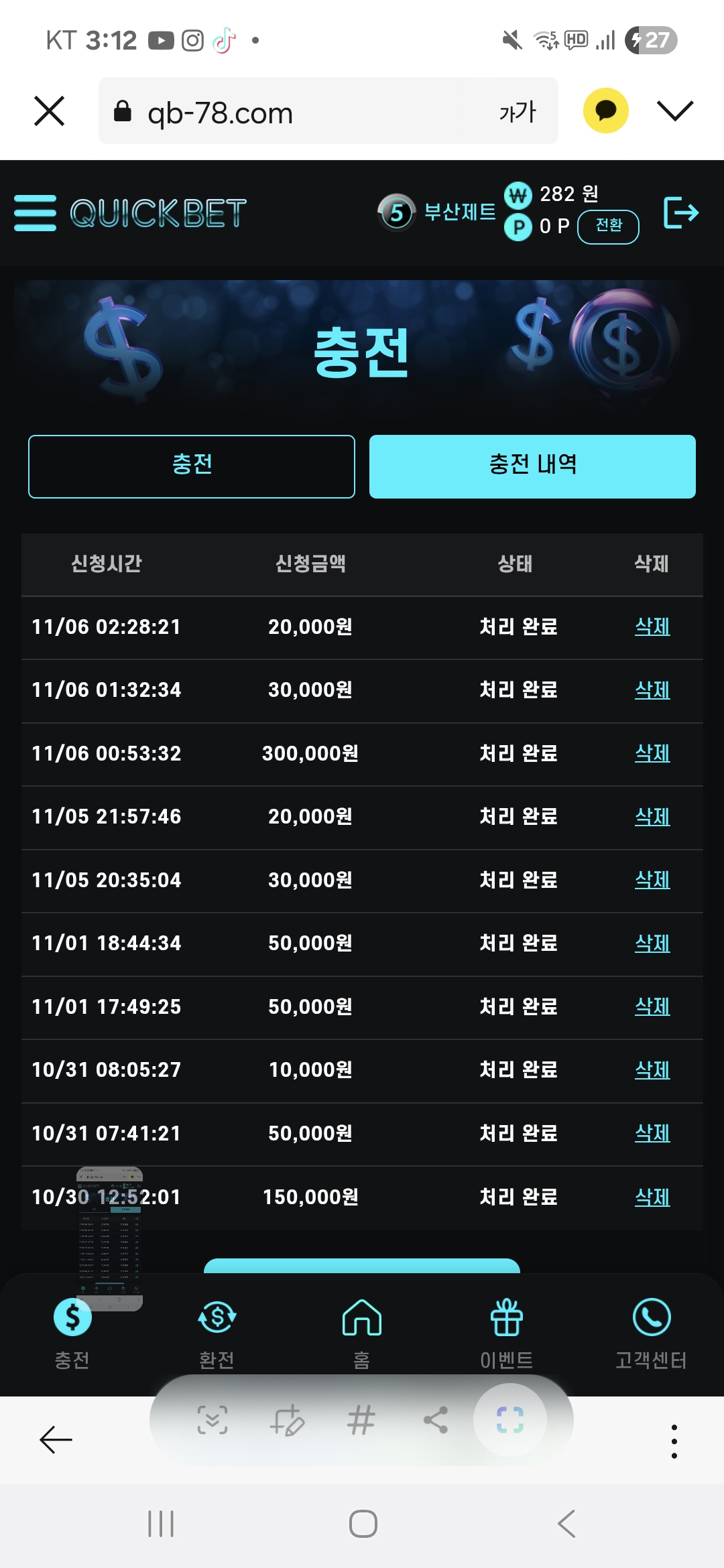Open 이벤트 using the gift box icon
724x1568 pixels.
[507, 1319]
